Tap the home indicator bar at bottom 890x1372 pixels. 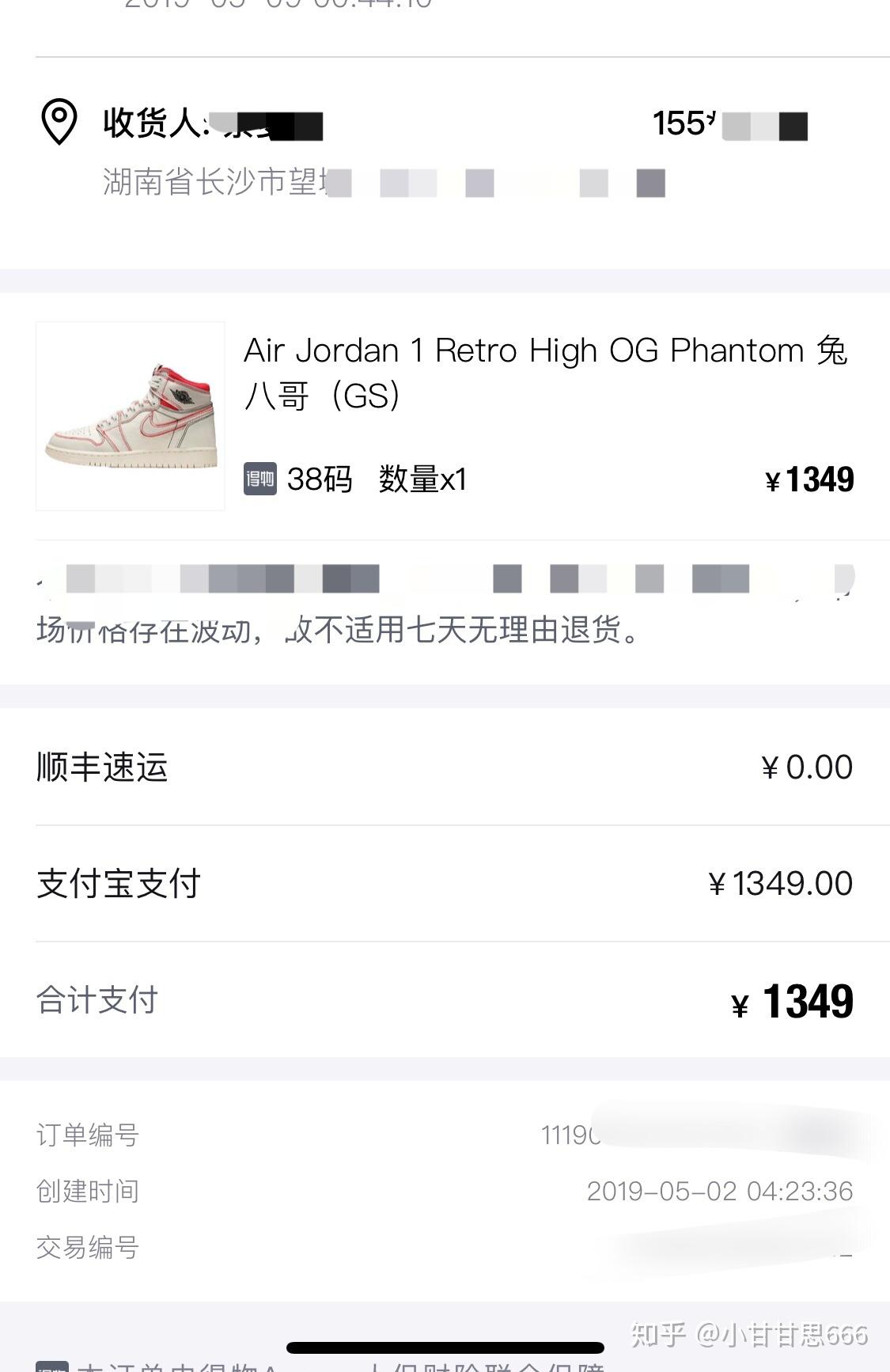tap(445, 1337)
